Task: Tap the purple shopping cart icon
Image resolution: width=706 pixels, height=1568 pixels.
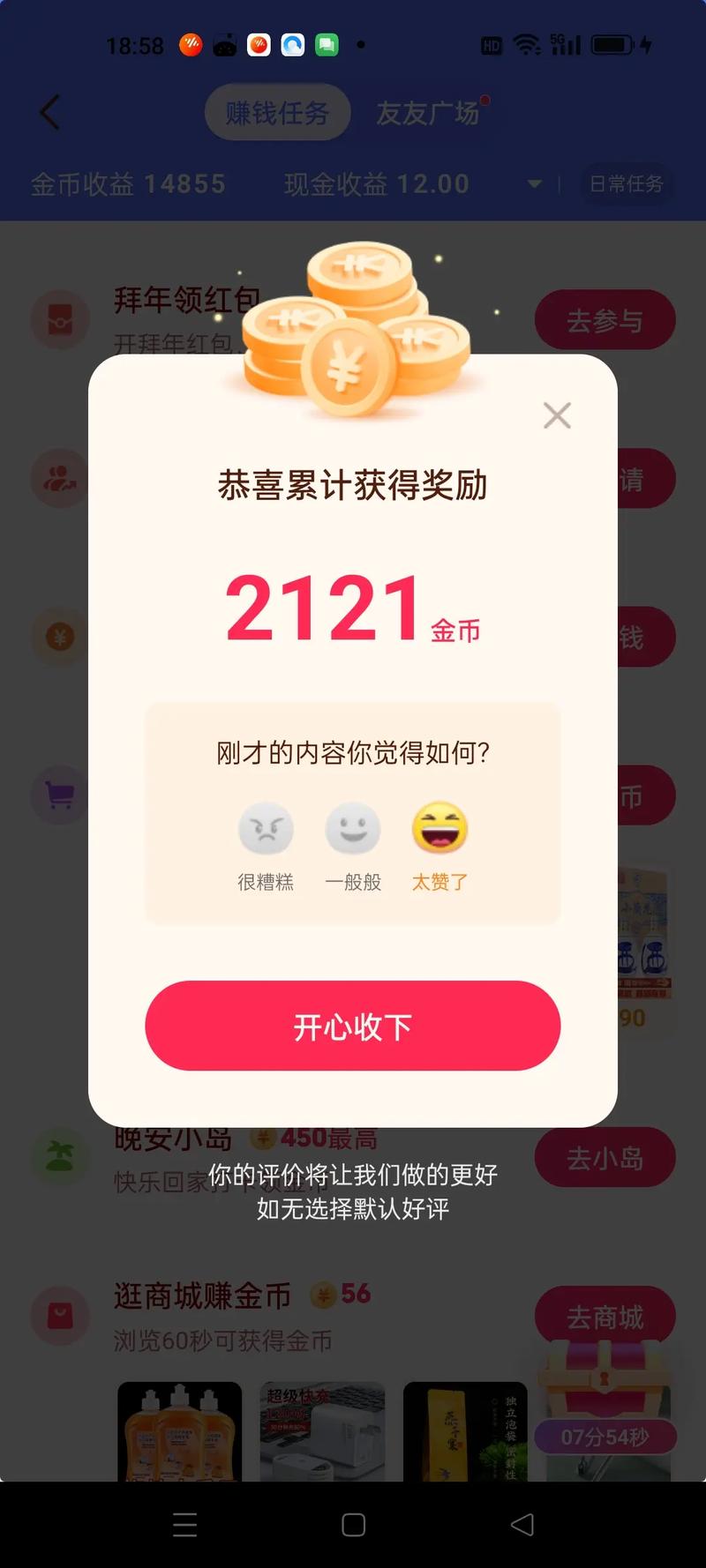Action: (59, 795)
